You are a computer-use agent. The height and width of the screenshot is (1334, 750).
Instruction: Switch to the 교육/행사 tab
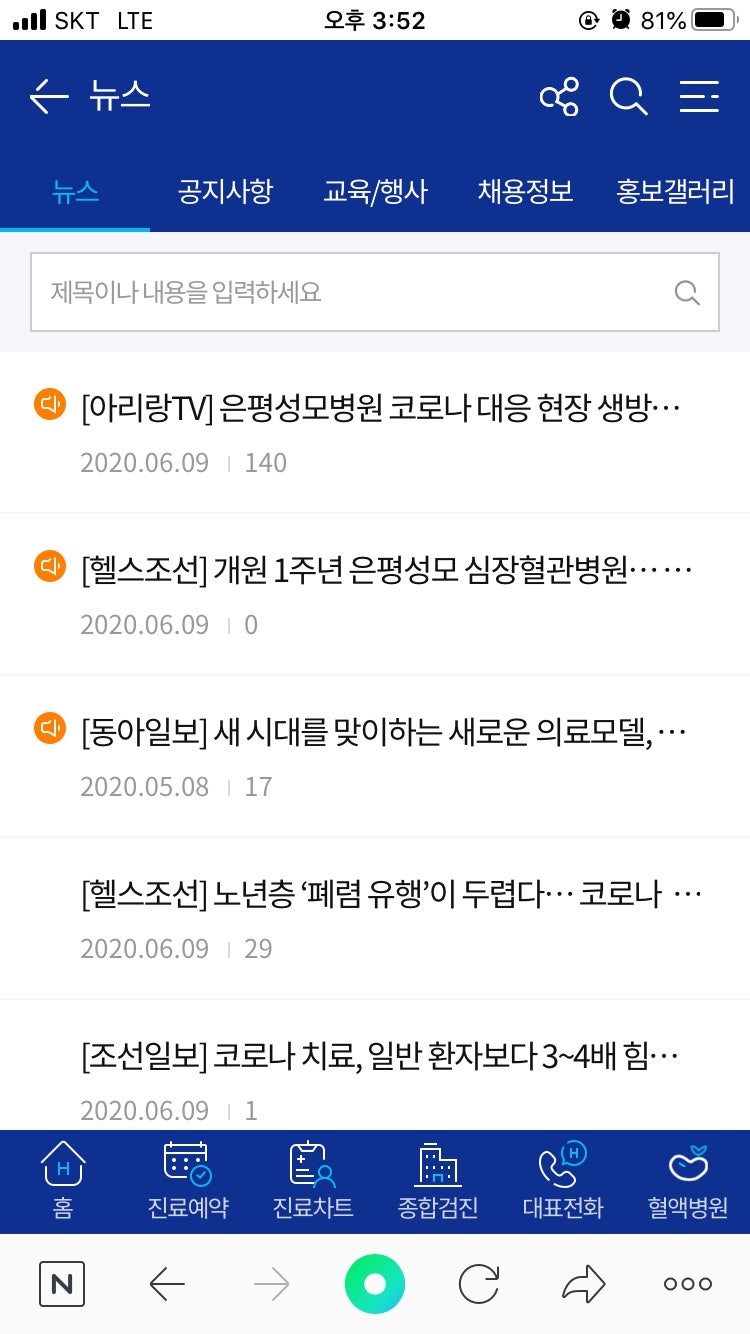click(375, 191)
